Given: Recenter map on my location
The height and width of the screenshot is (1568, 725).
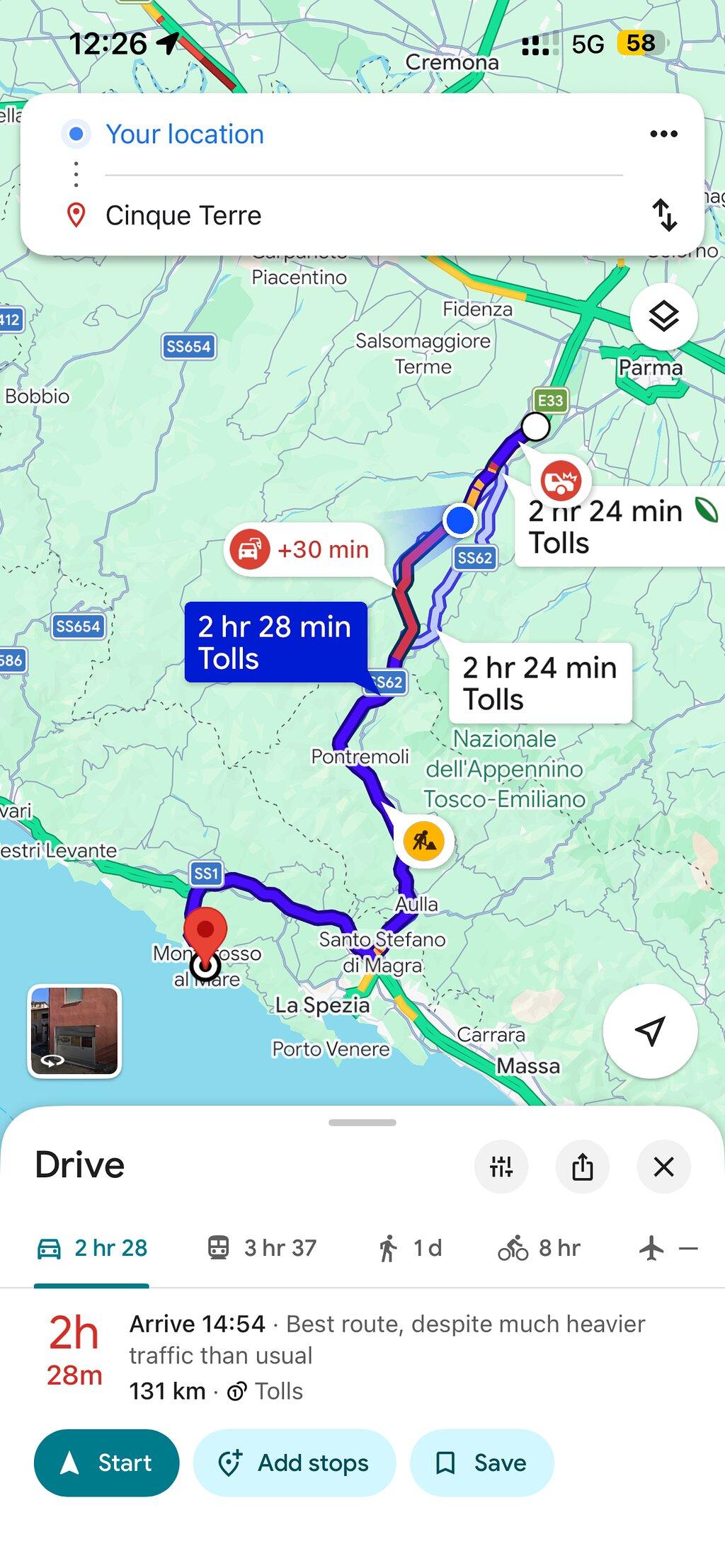Looking at the screenshot, I should click(650, 1031).
